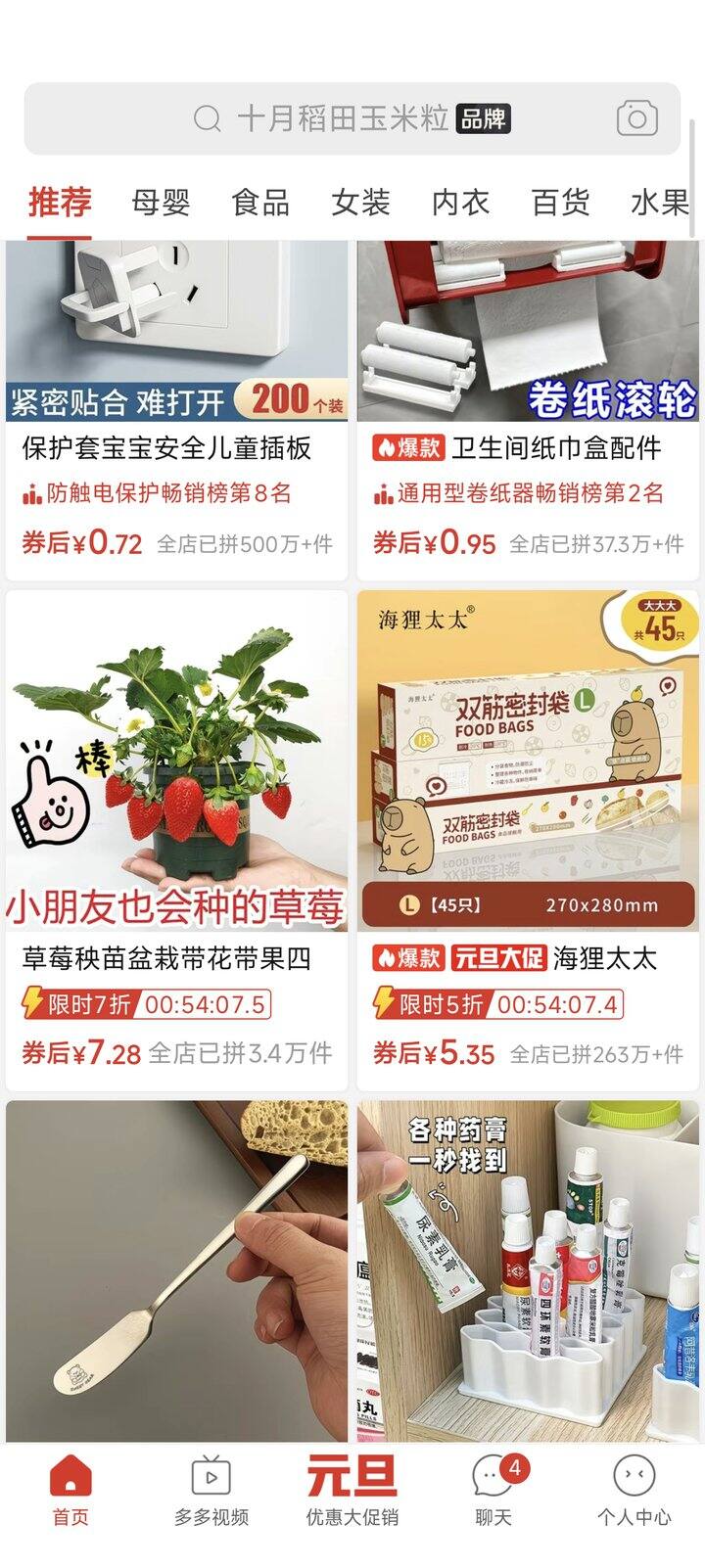Open the butter knife product tile
This screenshot has width=705, height=1568.
click(x=176, y=1270)
